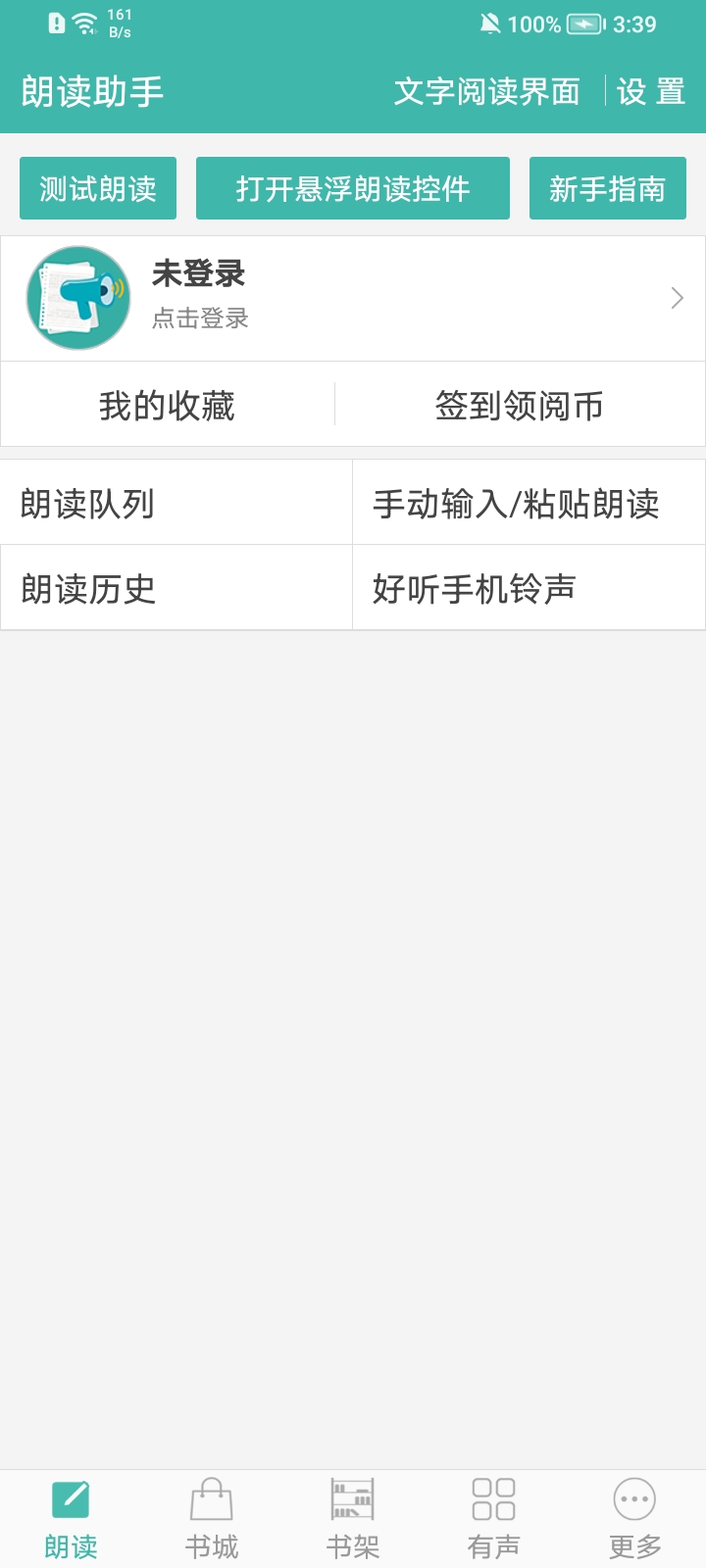The image size is (706, 1568).
Task: Open 朗读历史
Action: click(x=176, y=588)
